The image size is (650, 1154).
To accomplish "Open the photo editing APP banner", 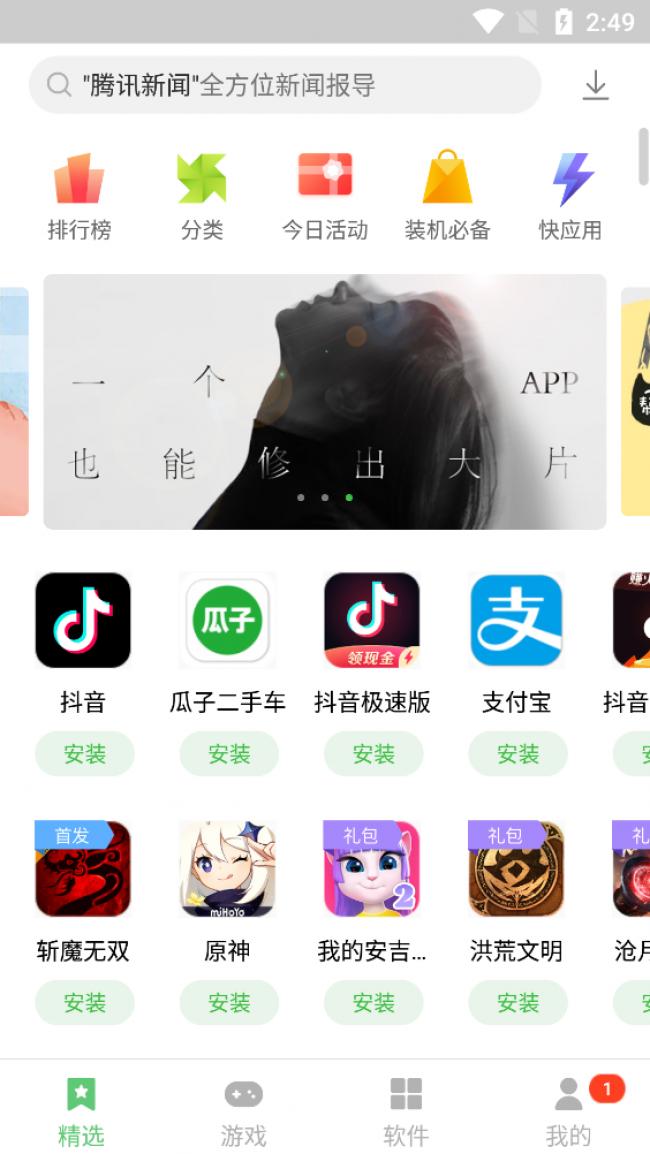I will 325,402.
